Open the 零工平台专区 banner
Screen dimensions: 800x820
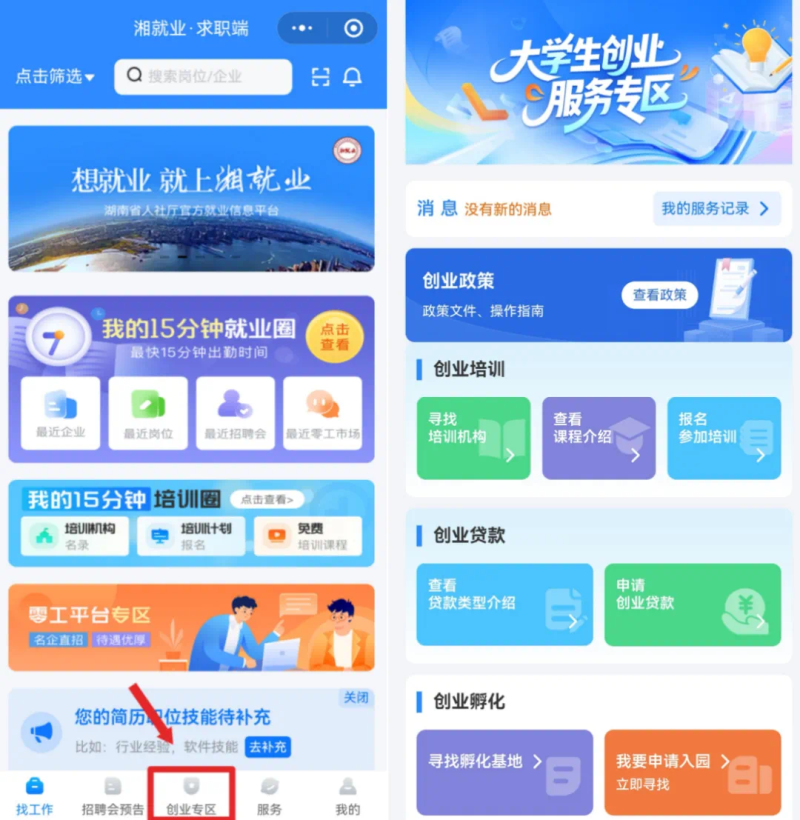(191, 627)
